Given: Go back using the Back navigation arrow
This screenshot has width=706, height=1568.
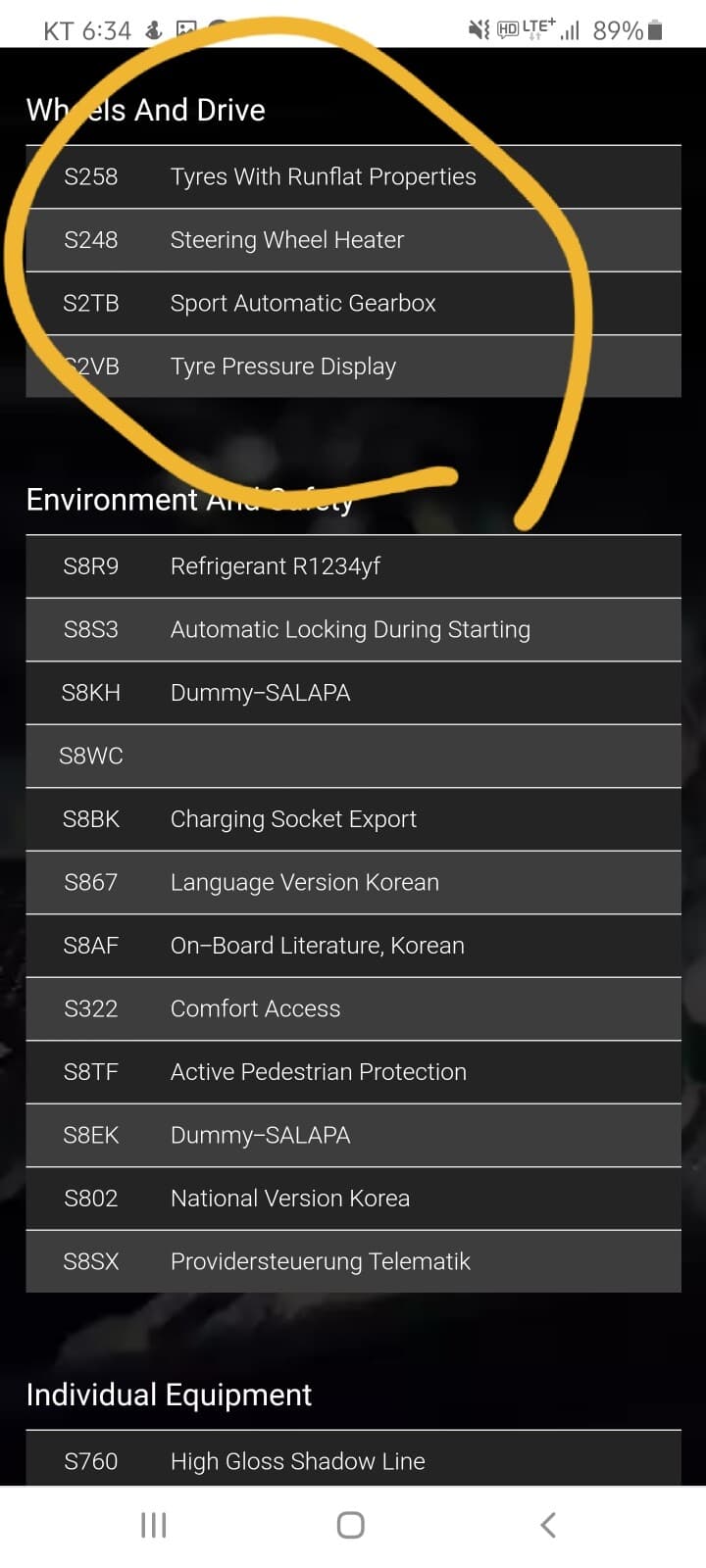Looking at the screenshot, I should (x=547, y=1524).
